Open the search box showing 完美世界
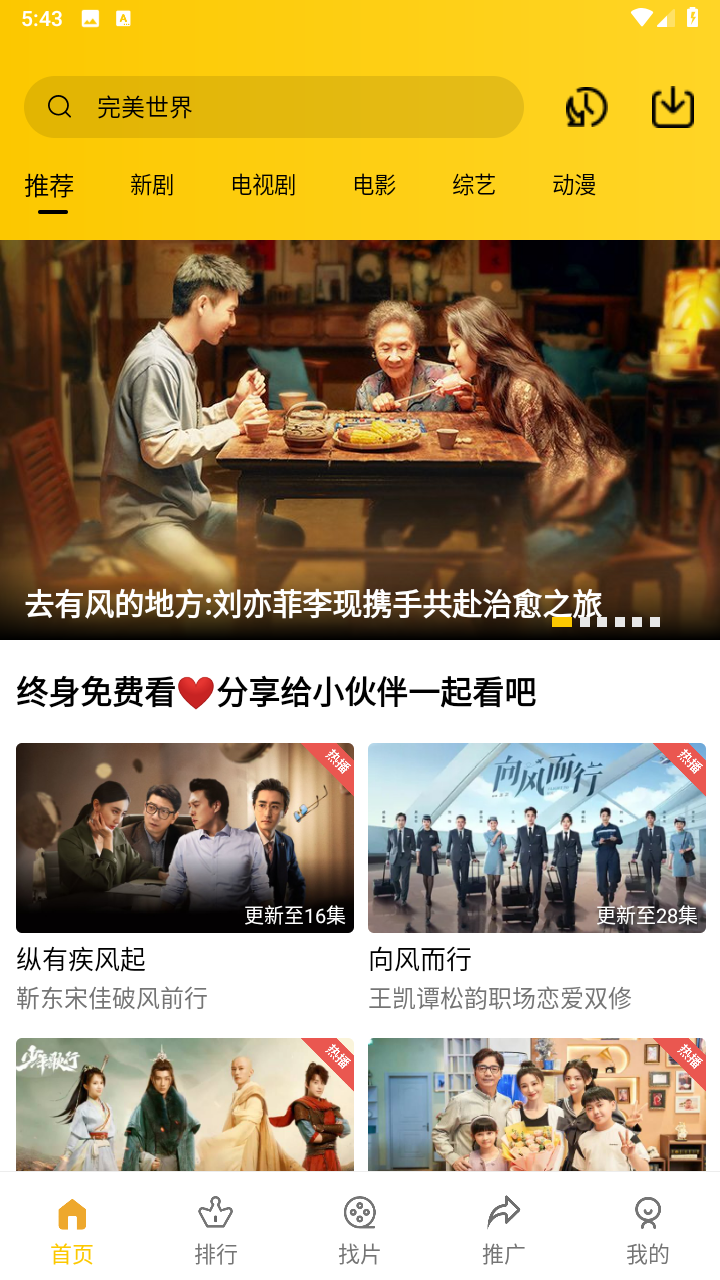 [x=273, y=107]
